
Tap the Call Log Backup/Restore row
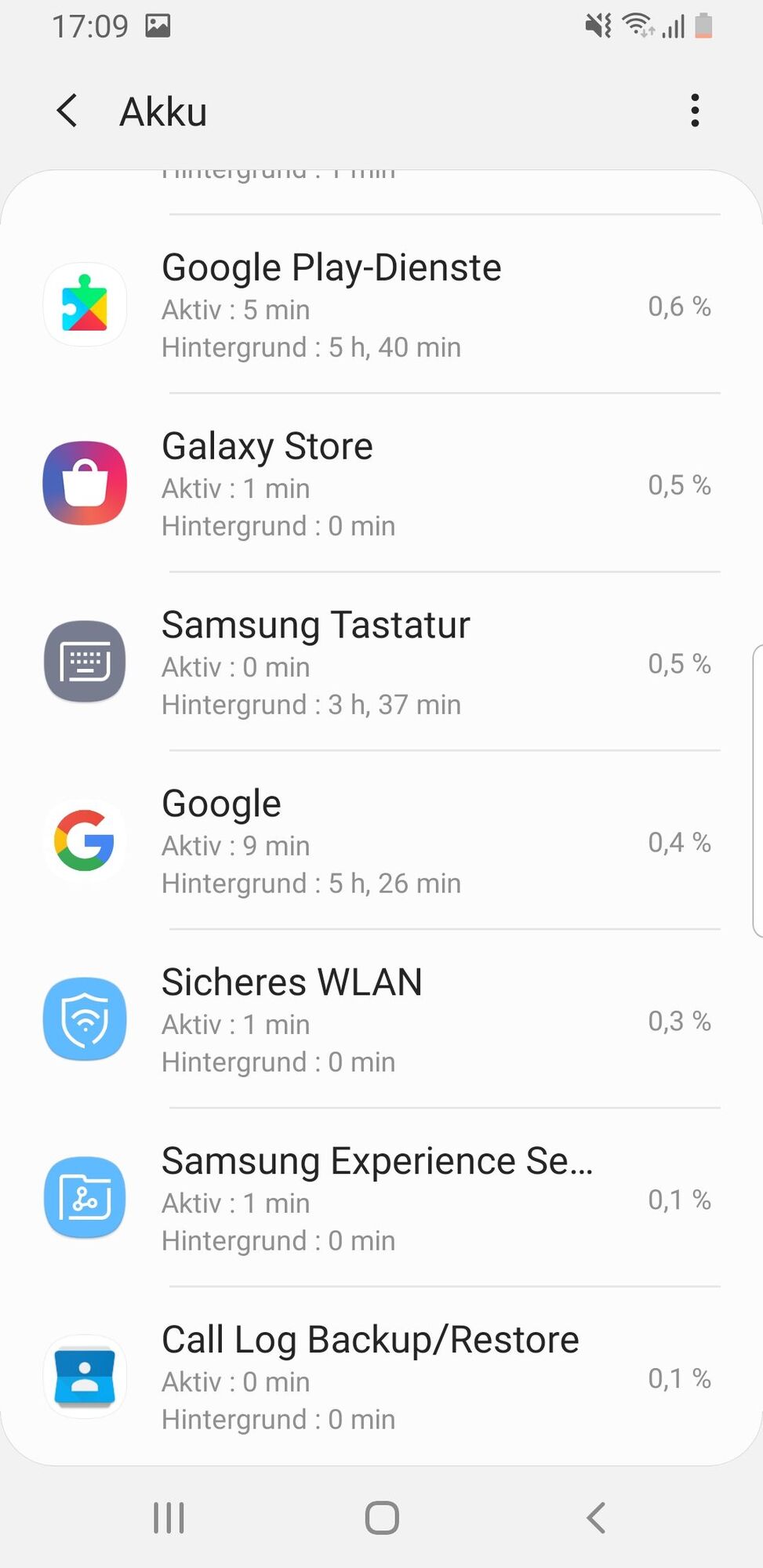coord(381,1378)
